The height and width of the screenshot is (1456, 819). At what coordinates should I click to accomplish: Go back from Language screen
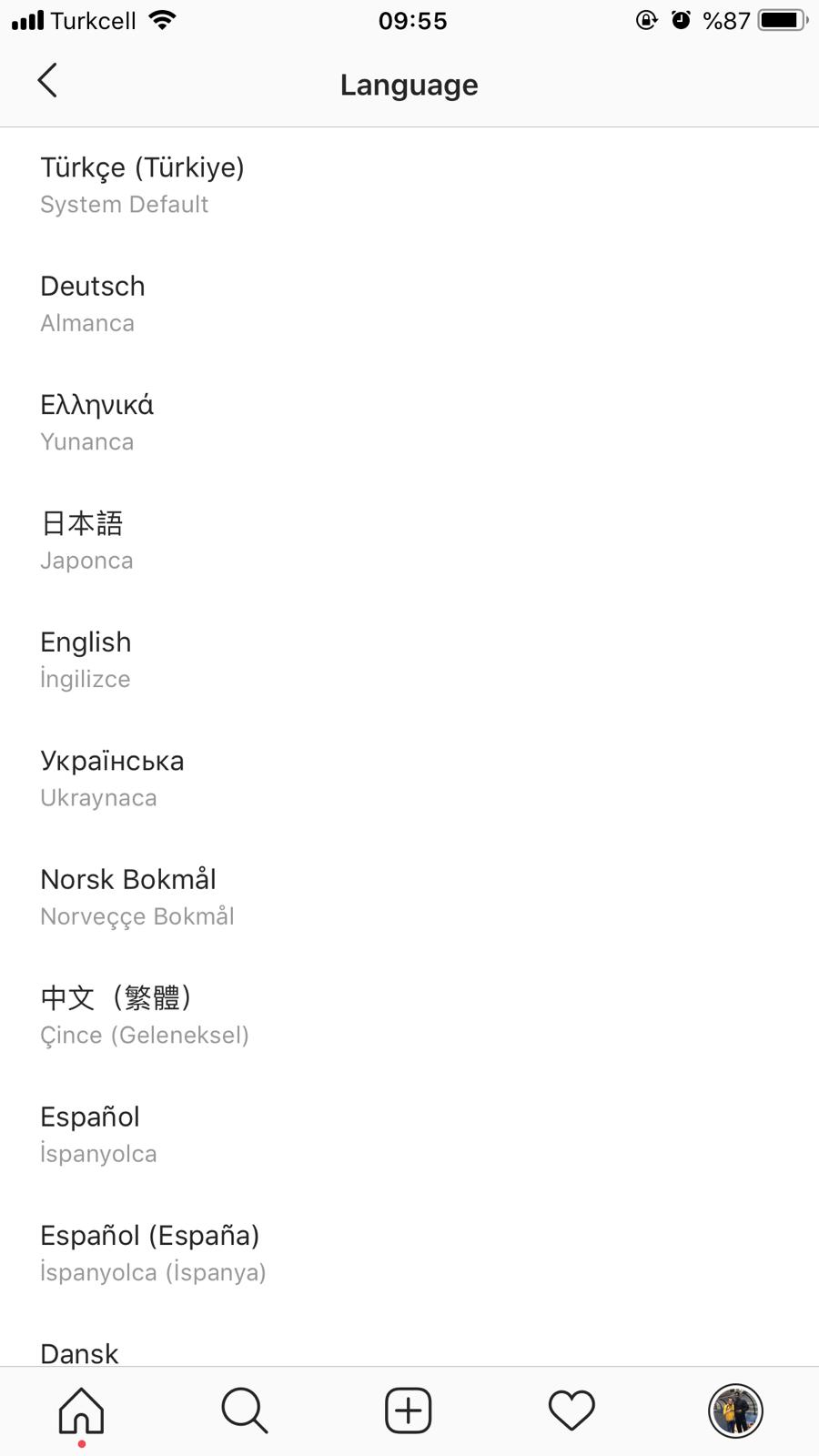(47, 81)
